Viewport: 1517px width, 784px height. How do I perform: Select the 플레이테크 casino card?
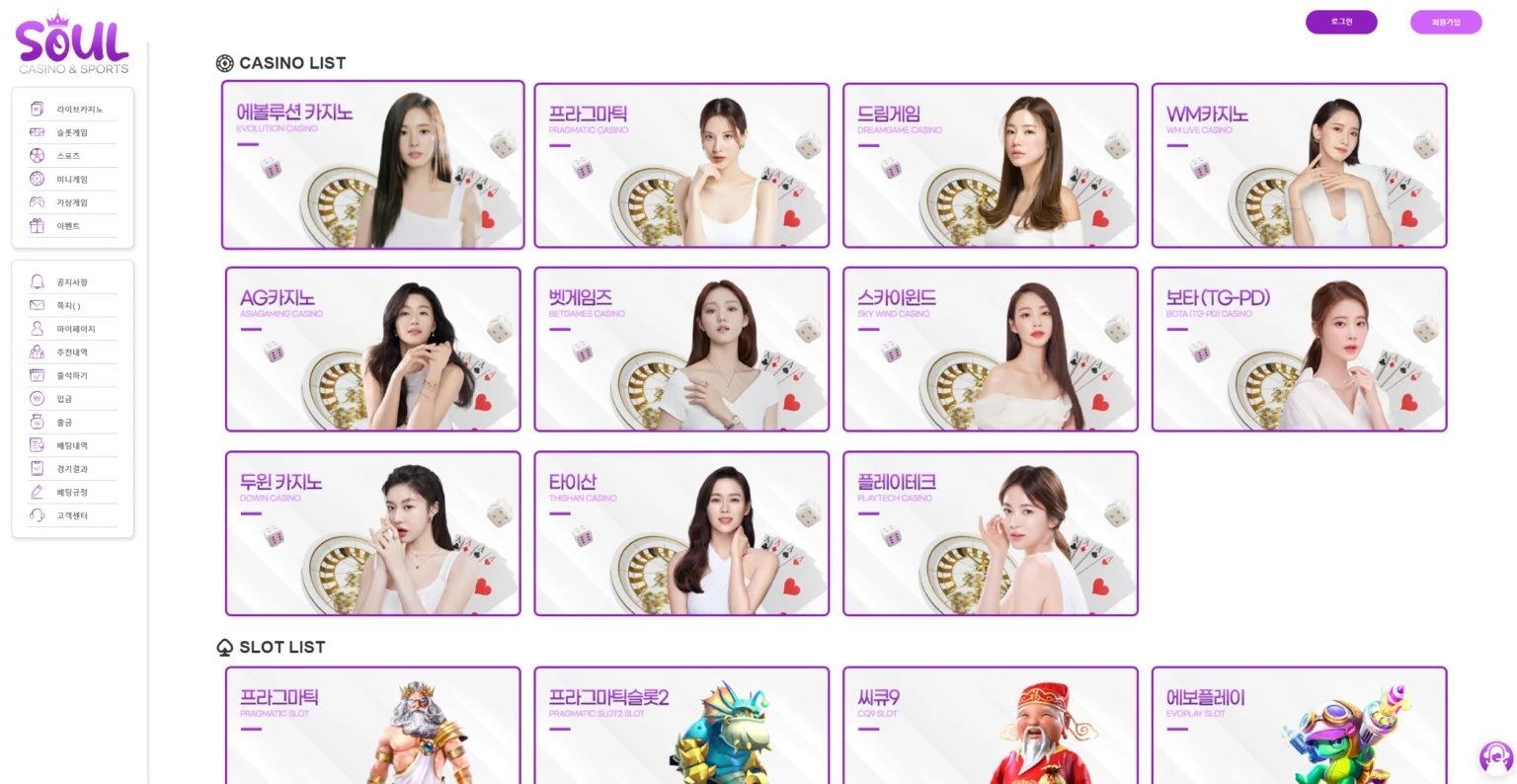(x=990, y=533)
